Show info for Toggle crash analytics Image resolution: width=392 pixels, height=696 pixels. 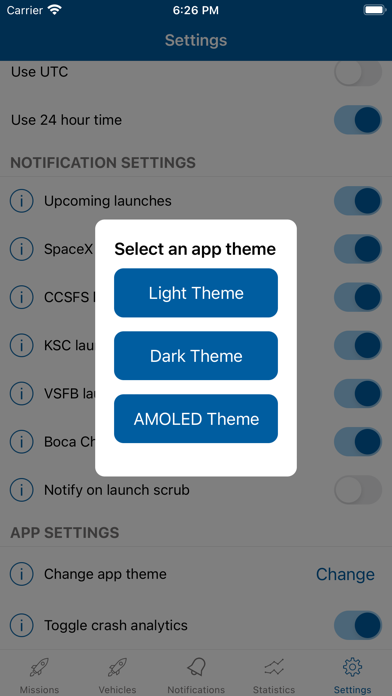[x=21, y=625]
